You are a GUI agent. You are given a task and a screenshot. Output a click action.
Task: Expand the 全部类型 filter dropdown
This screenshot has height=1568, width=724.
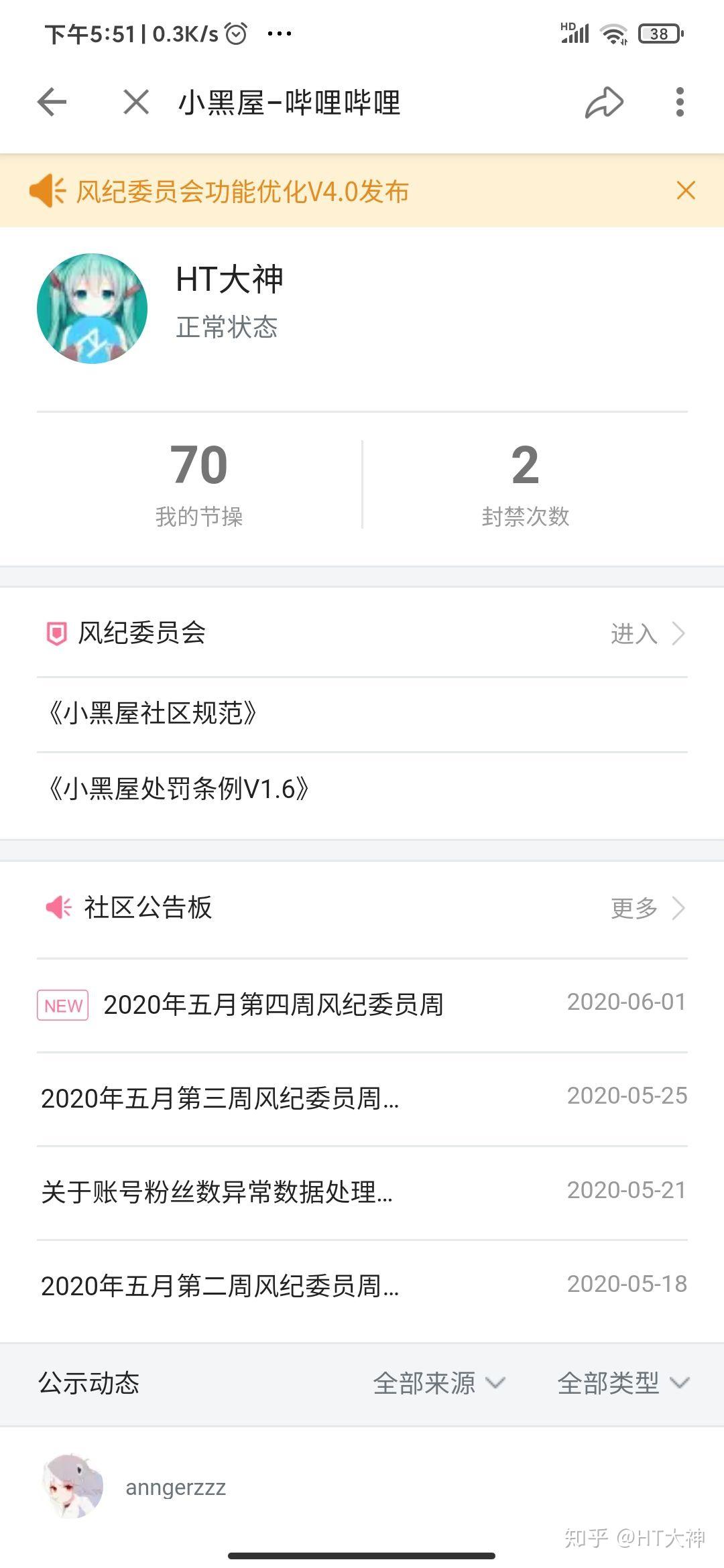coord(623,1384)
